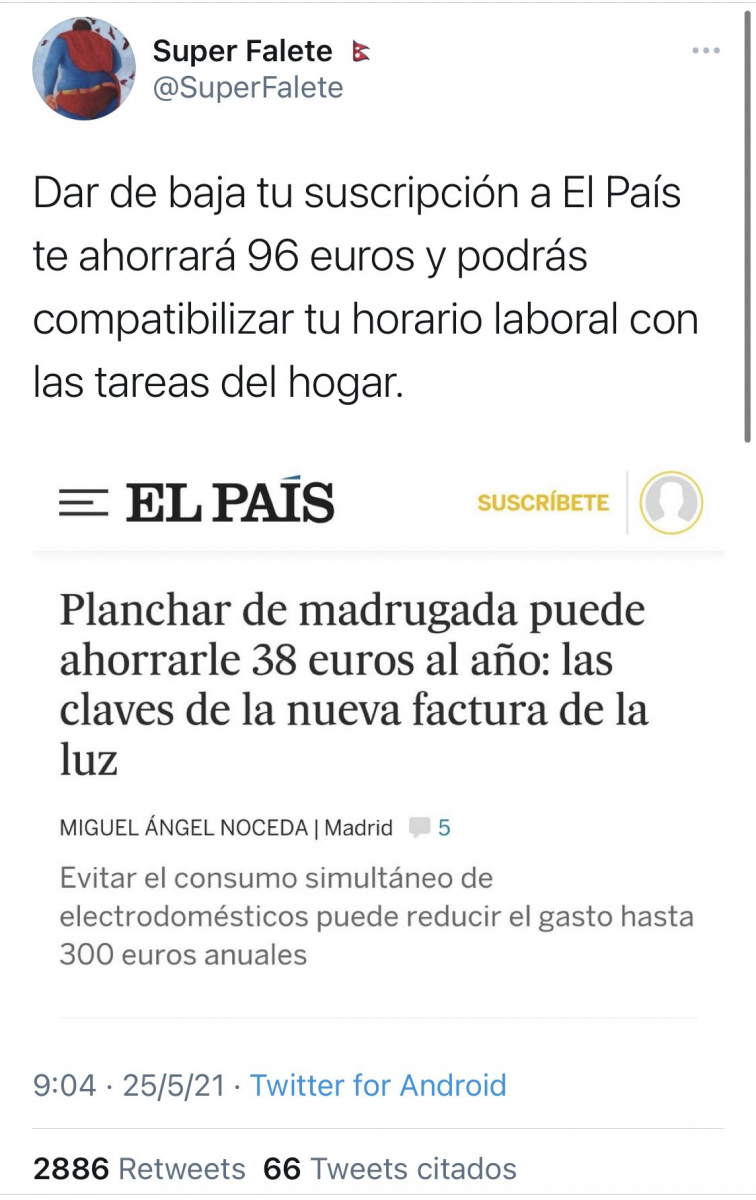756x1200 pixels.
Task: View the 2886 Retweets list
Action: pyautogui.click(x=139, y=1168)
